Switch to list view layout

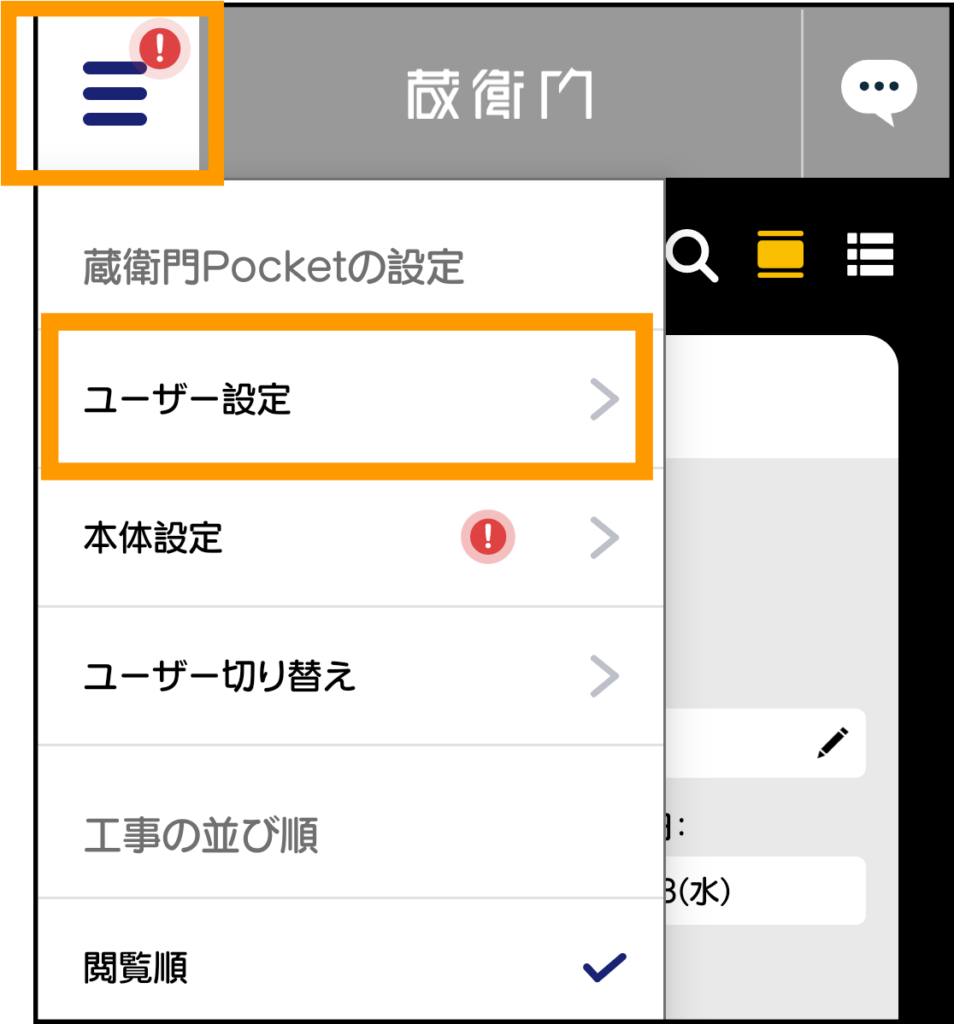coord(870,254)
